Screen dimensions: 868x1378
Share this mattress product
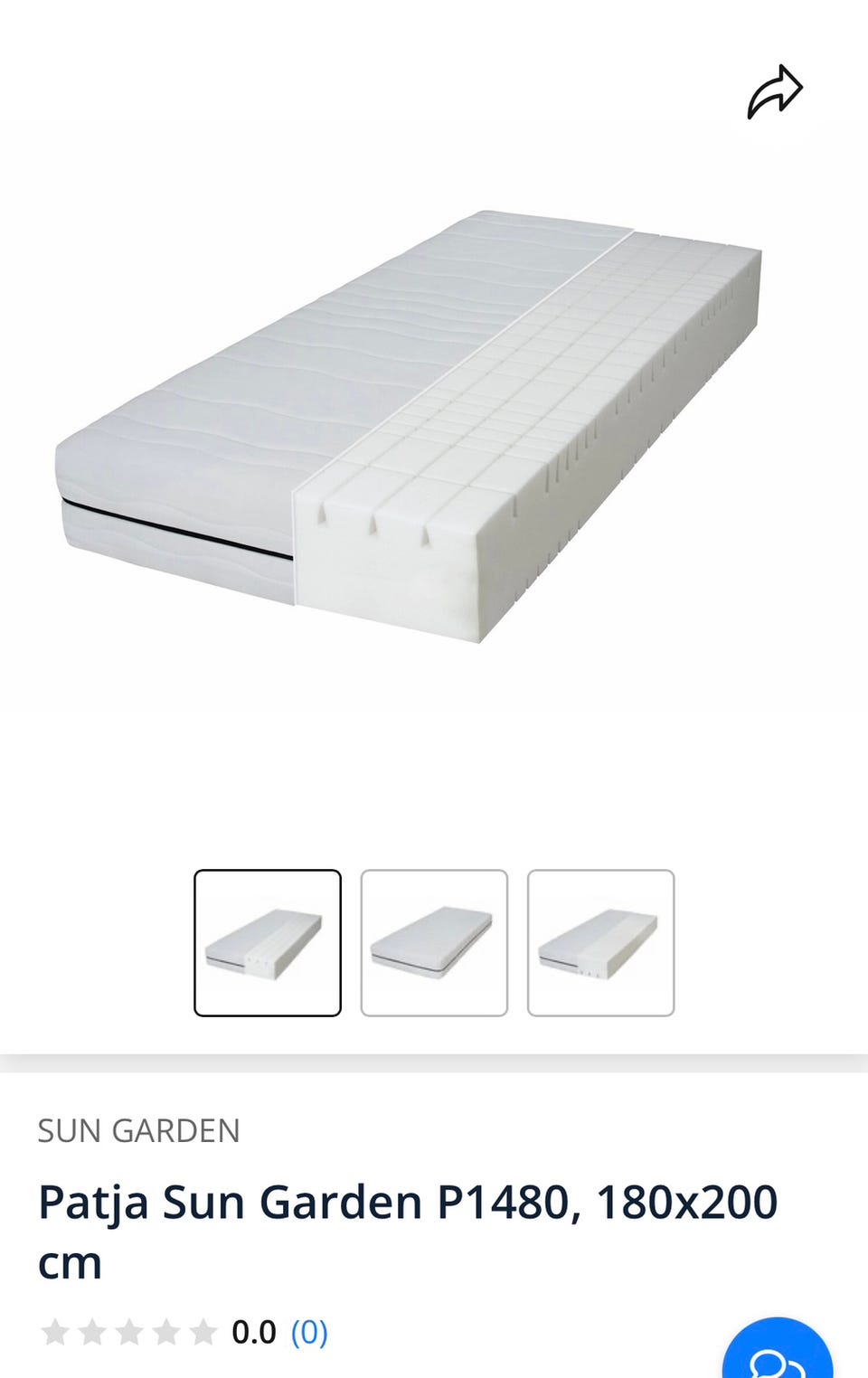coord(775,91)
